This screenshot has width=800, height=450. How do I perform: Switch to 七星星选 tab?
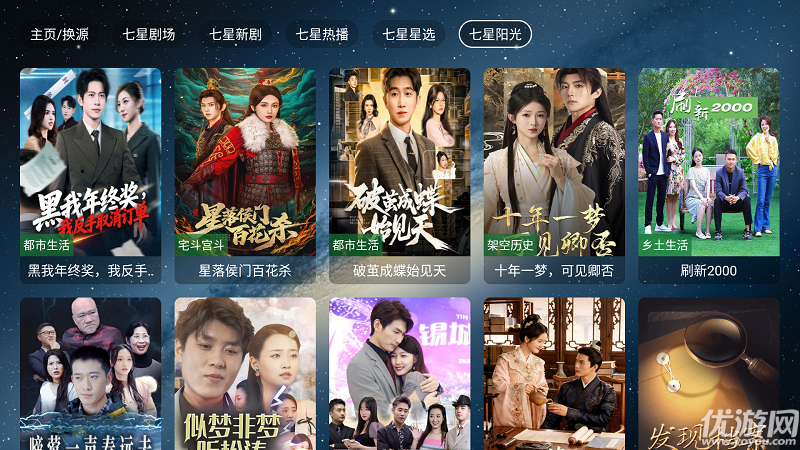(x=408, y=34)
